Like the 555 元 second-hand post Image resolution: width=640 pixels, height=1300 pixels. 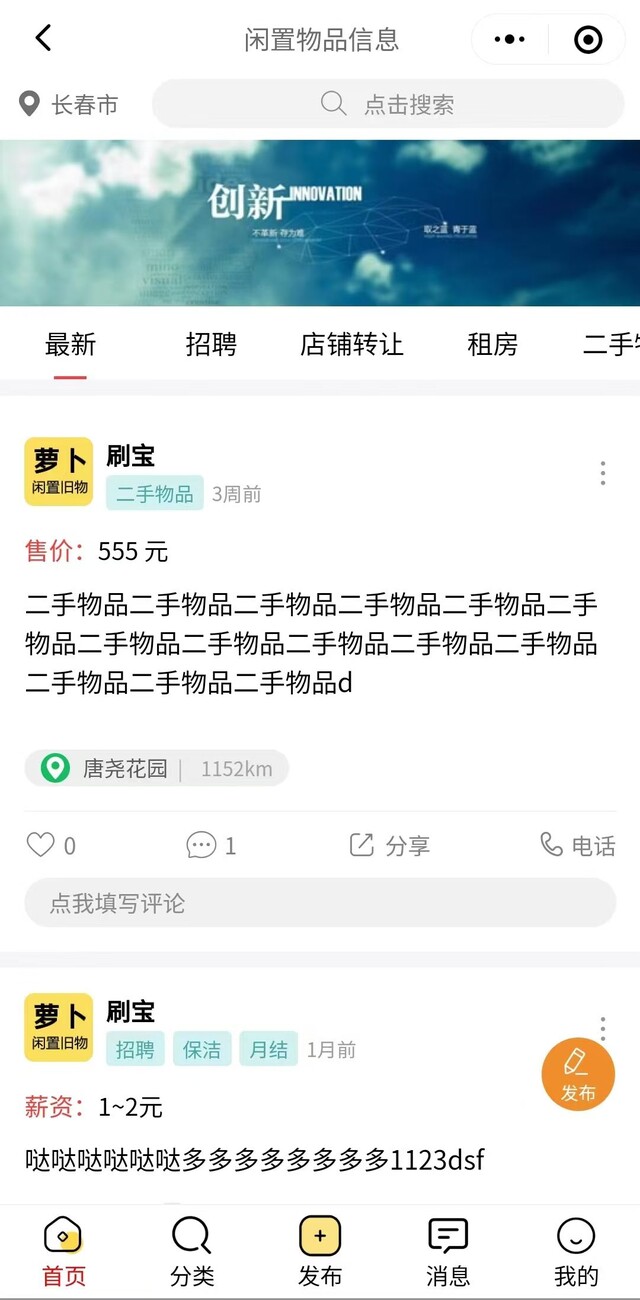[x=50, y=846]
